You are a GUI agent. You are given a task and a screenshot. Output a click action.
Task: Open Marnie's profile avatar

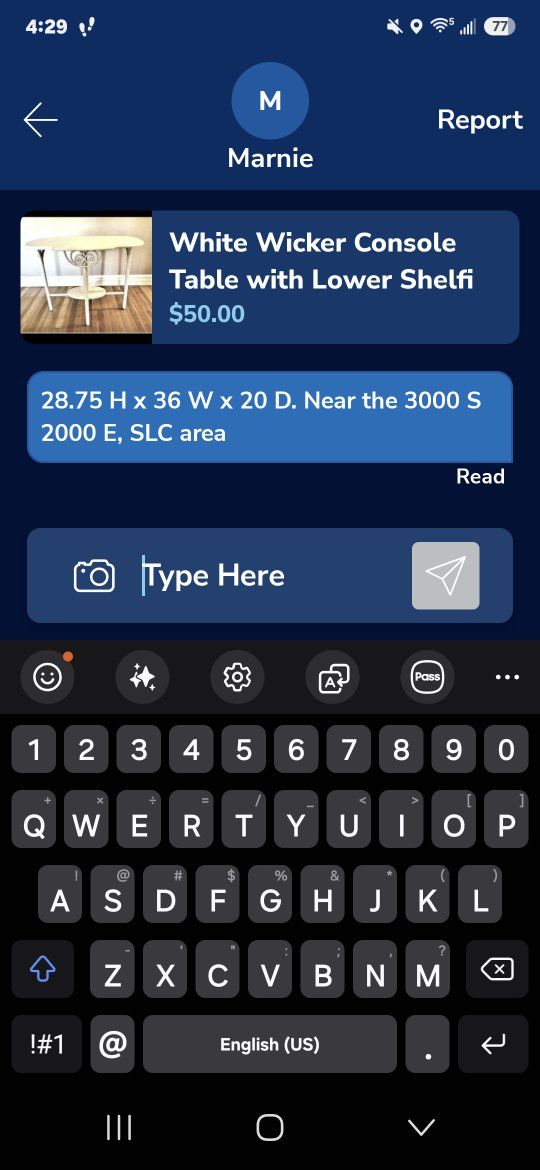pyautogui.click(x=270, y=101)
